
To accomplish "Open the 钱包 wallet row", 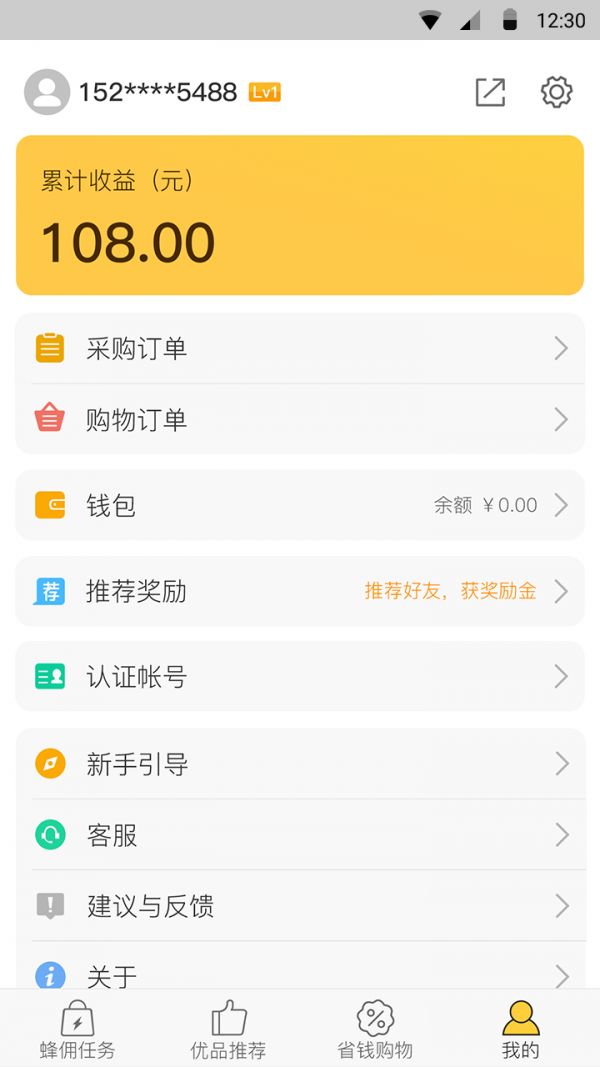I will tap(300, 505).
